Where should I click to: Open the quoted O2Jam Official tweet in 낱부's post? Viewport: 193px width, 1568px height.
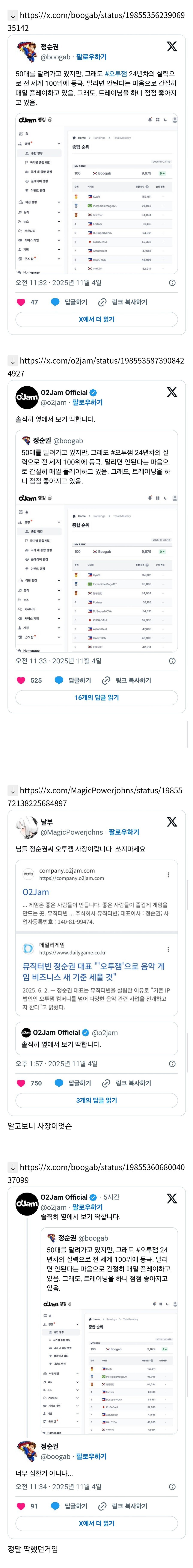click(96, 1038)
